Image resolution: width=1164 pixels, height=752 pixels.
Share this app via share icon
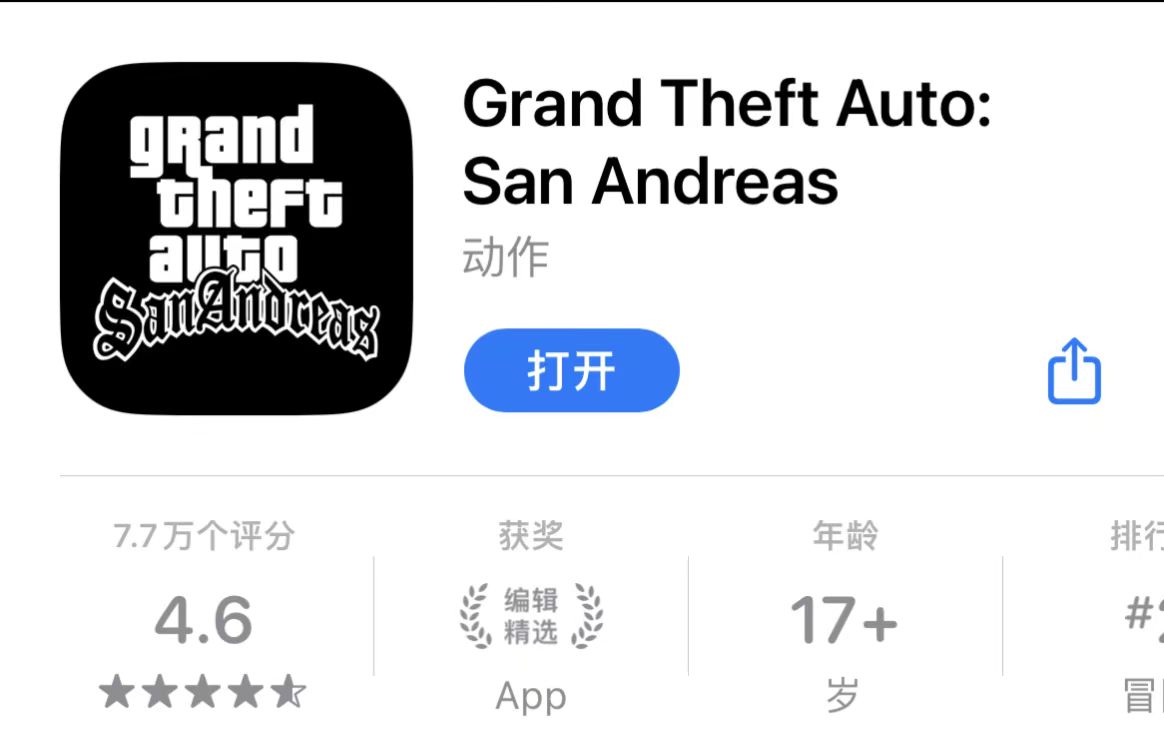[1074, 372]
